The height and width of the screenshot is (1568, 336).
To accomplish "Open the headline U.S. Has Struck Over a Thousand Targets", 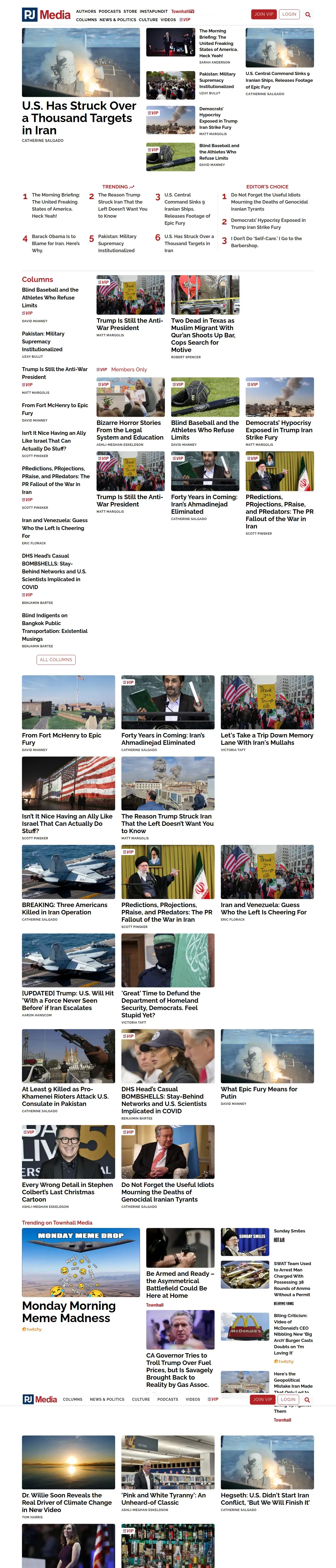I will [x=79, y=118].
